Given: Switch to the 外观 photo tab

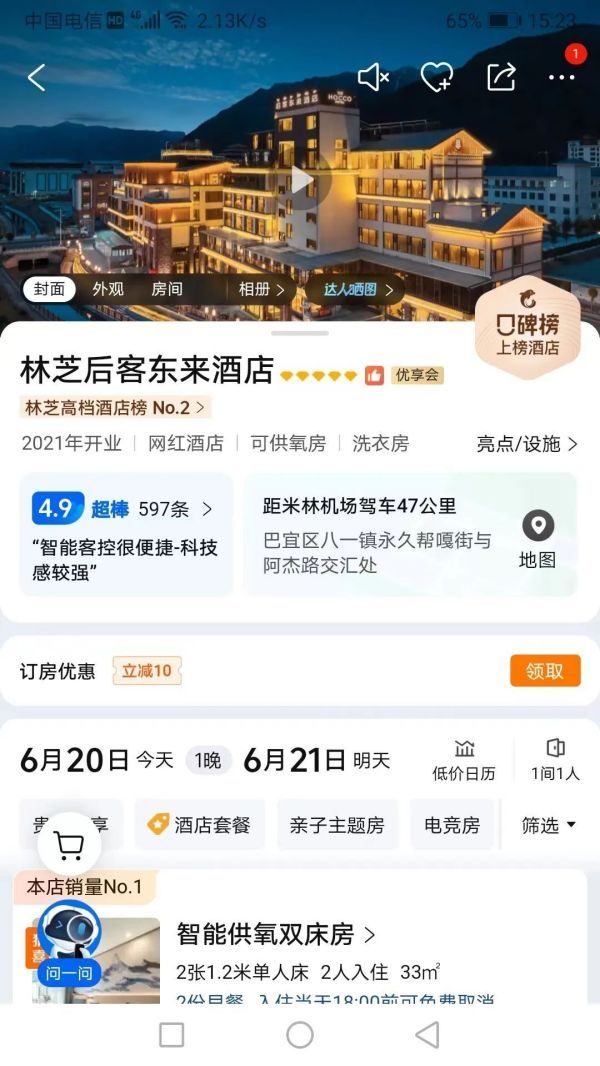Looking at the screenshot, I should click(108, 289).
